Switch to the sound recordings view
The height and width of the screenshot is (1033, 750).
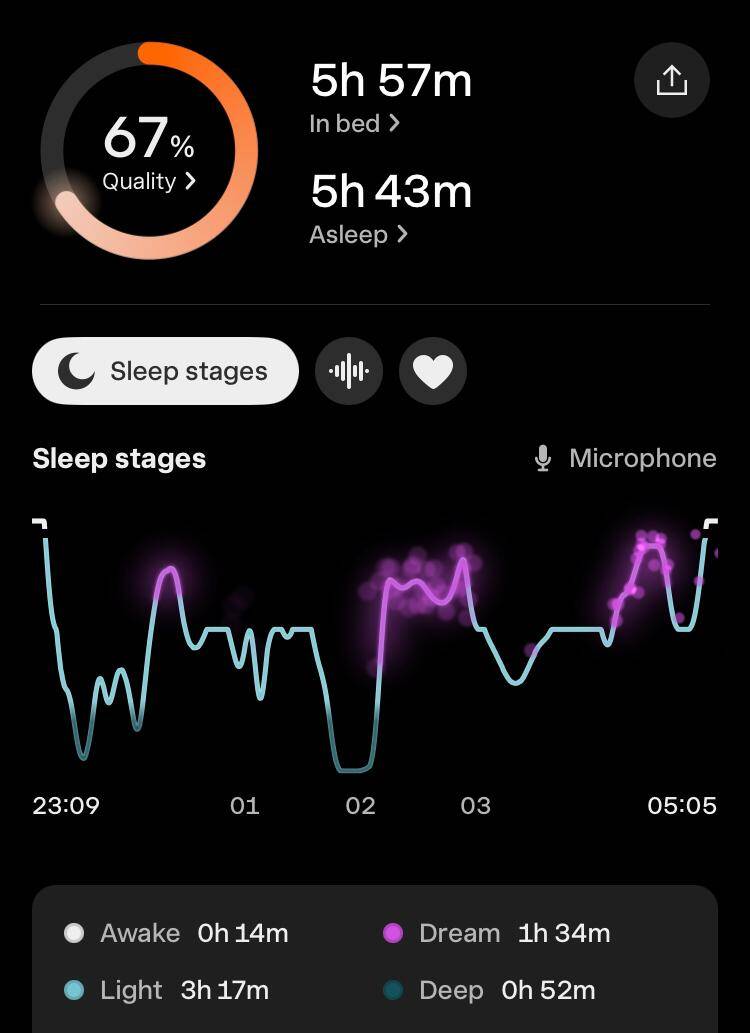tap(349, 371)
